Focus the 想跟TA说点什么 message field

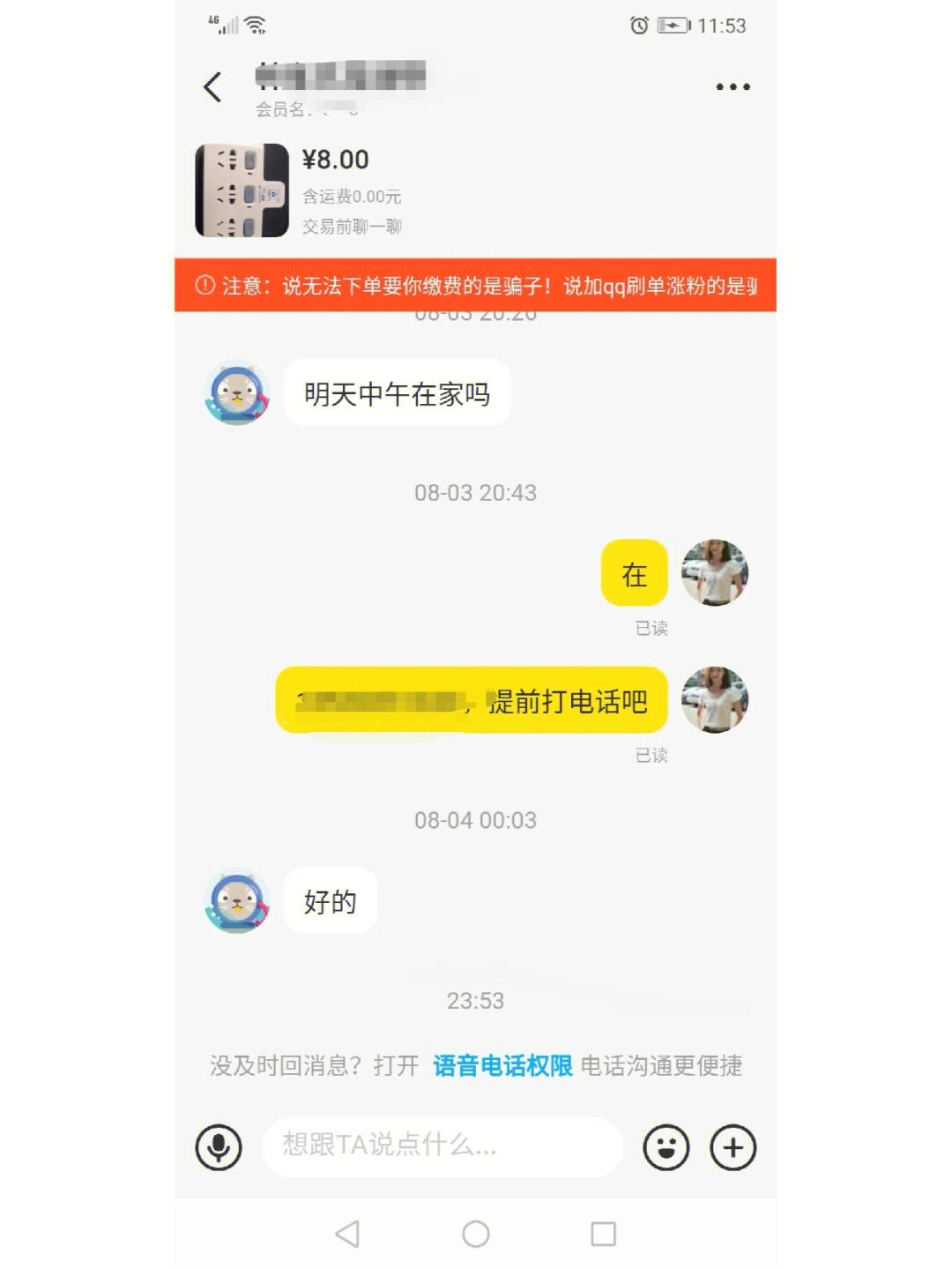coord(441,1146)
